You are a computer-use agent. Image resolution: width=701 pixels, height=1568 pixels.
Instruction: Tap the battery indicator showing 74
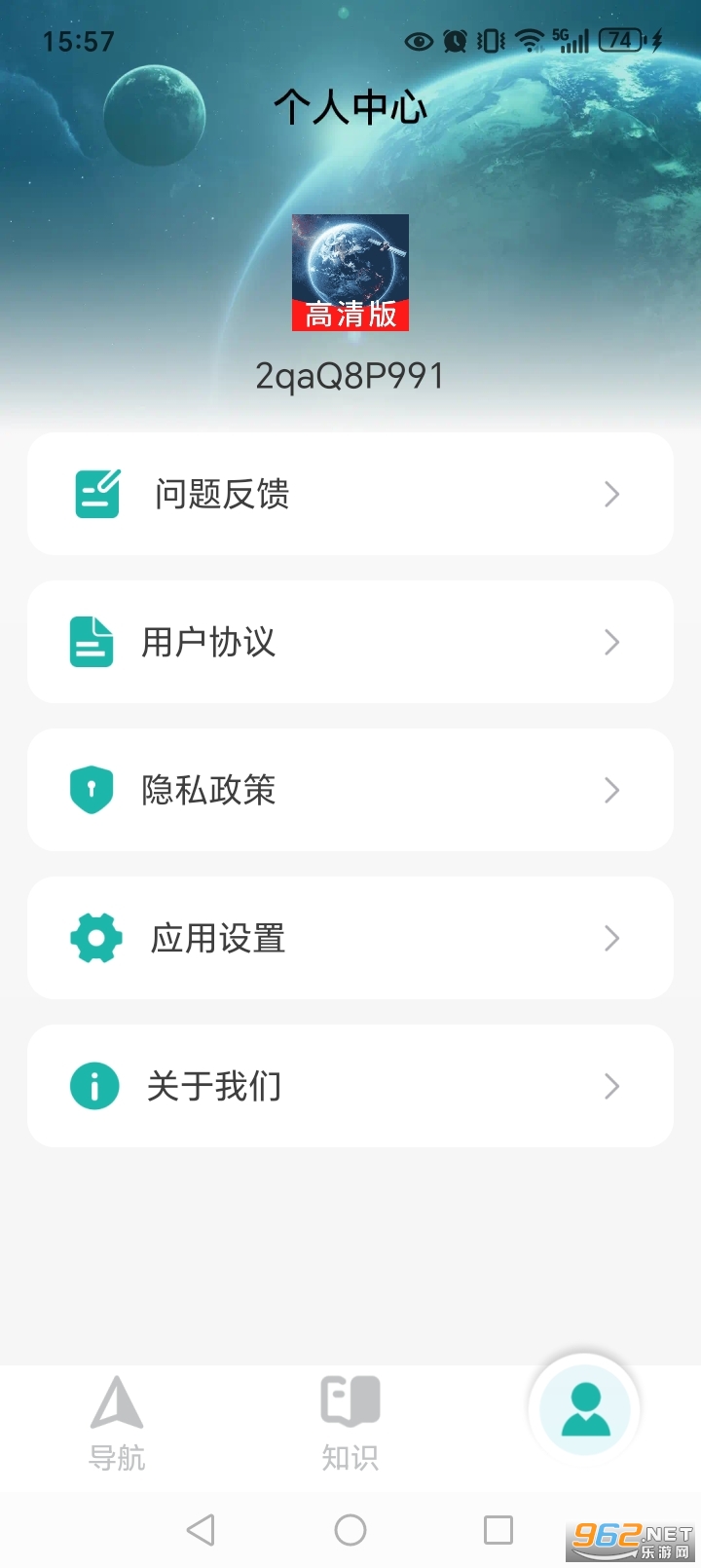click(620, 41)
